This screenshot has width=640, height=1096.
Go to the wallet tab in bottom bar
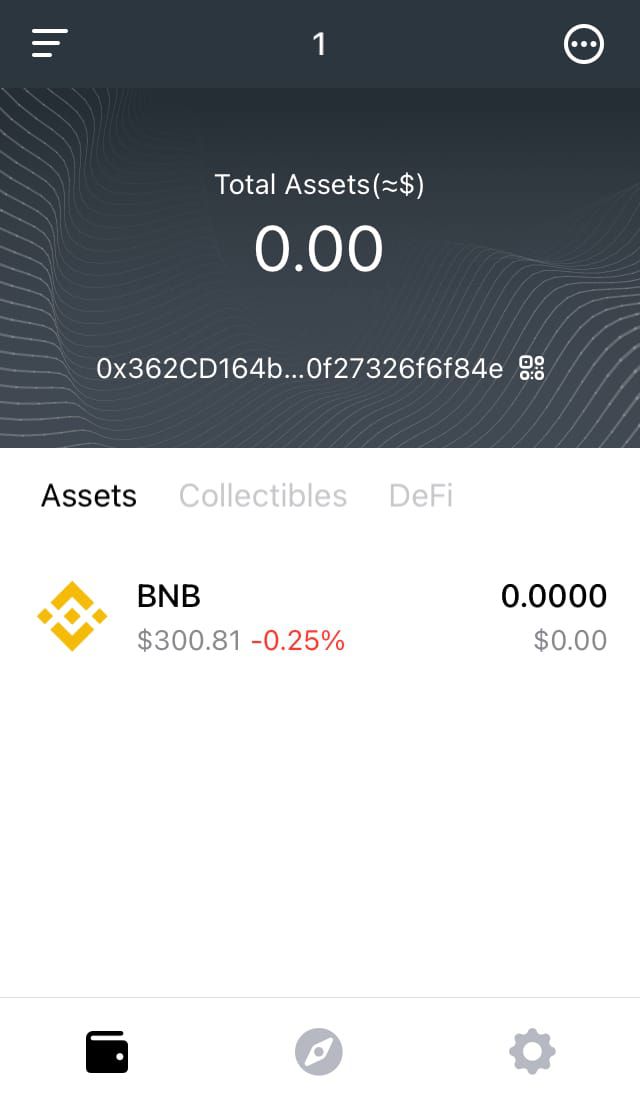[107, 1051]
